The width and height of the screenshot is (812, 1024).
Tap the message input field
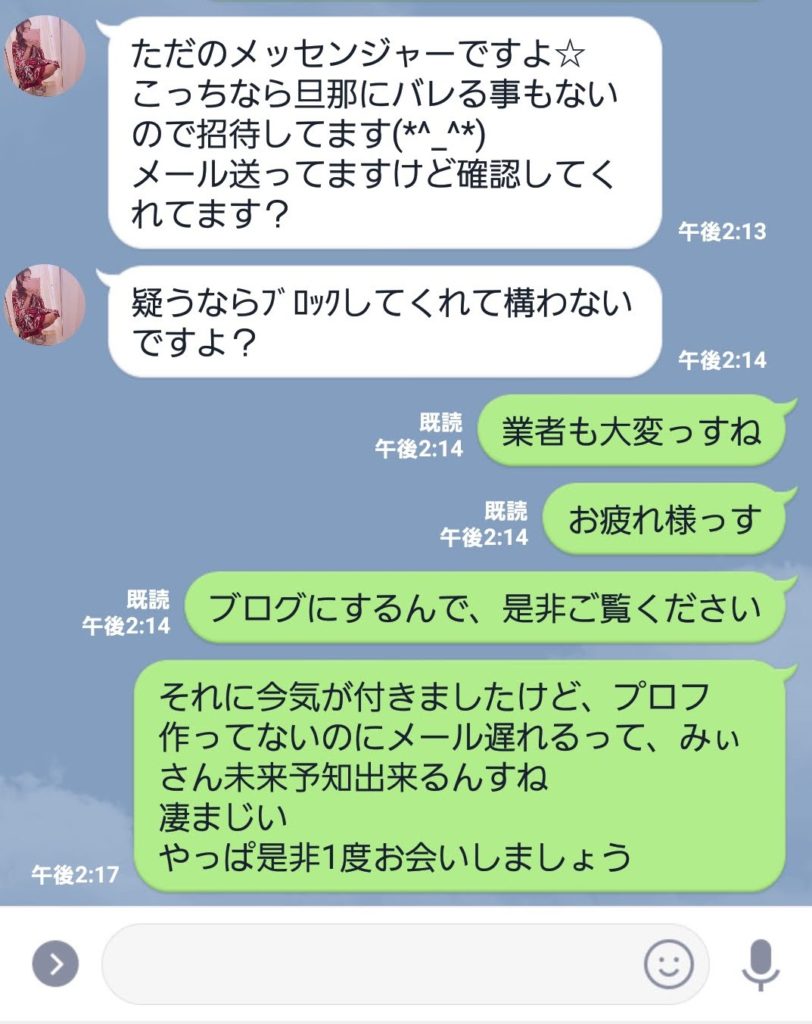pos(370,964)
